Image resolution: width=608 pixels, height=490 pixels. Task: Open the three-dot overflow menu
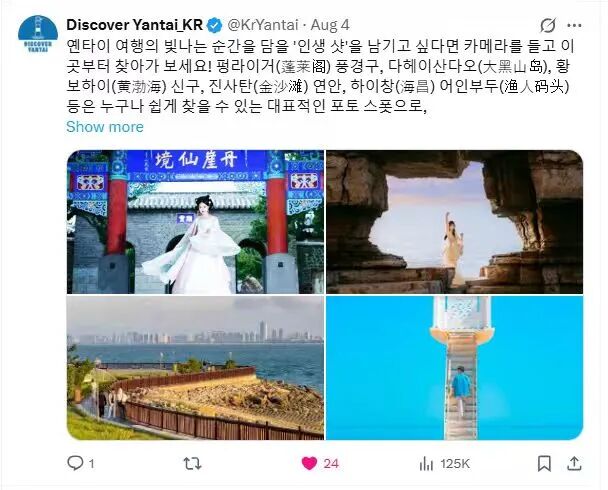click(x=574, y=26)
